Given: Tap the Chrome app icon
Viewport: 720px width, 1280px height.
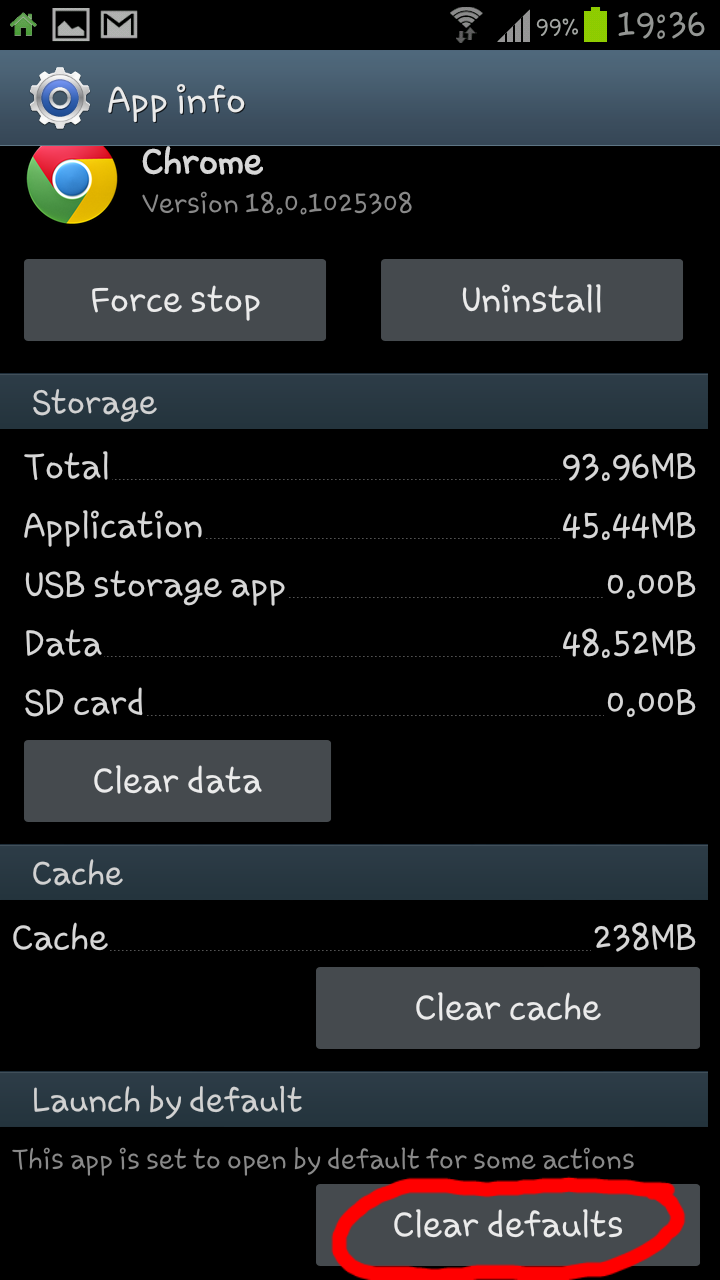Looking at the screenshot, I should (71, 184).
